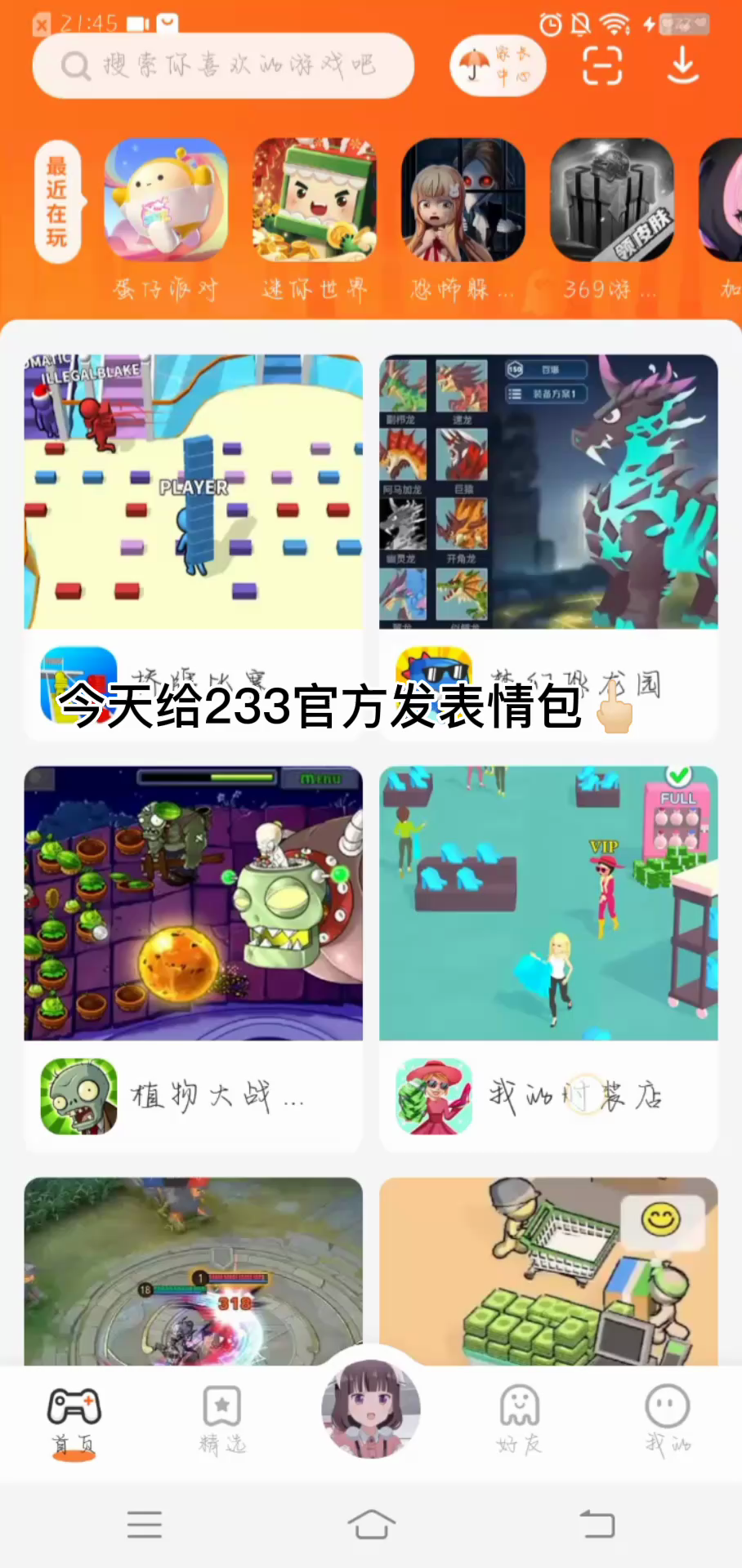
Task: Tap the system back button
Action: 597,1524
